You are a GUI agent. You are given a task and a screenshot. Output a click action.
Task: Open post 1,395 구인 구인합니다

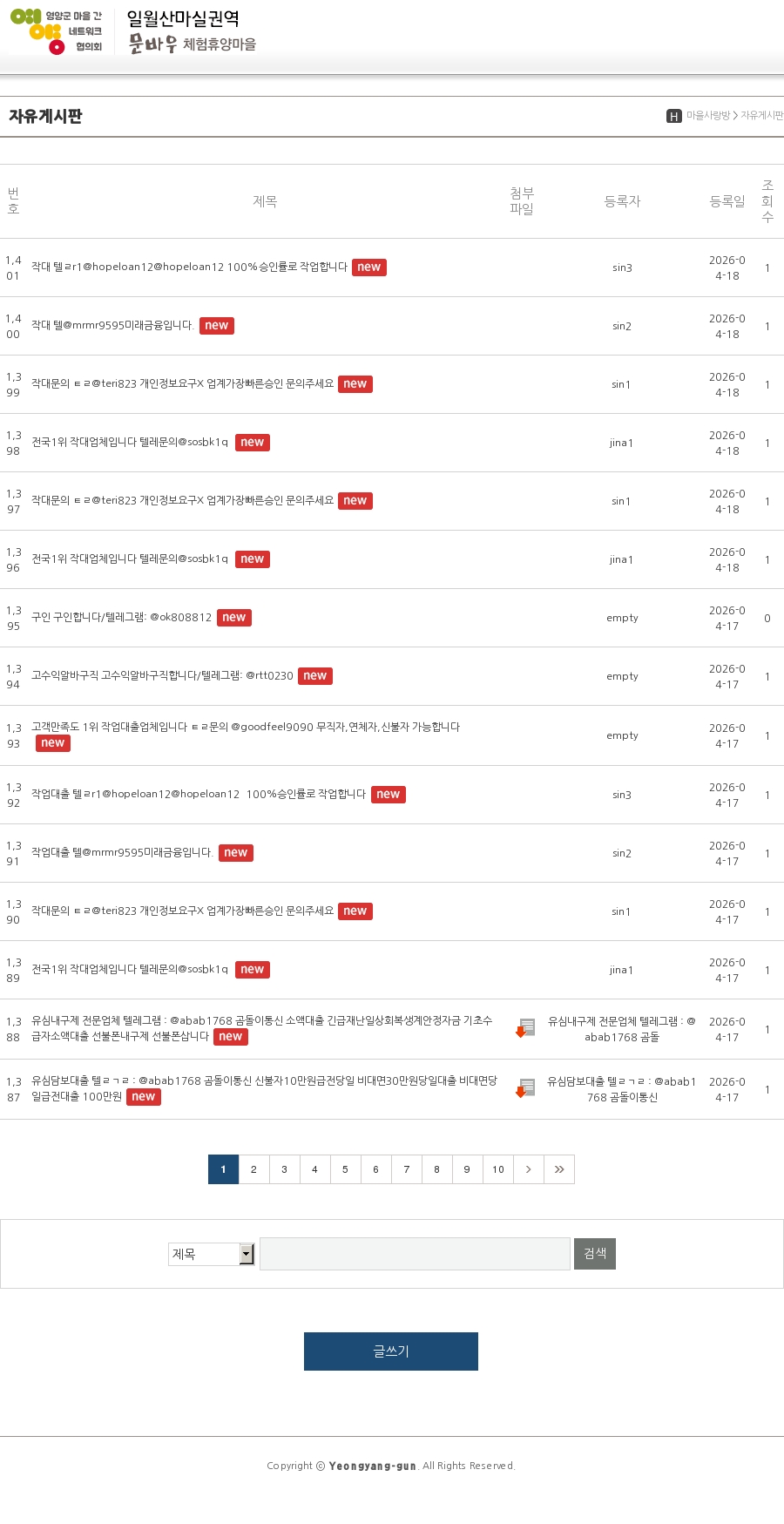121,618
